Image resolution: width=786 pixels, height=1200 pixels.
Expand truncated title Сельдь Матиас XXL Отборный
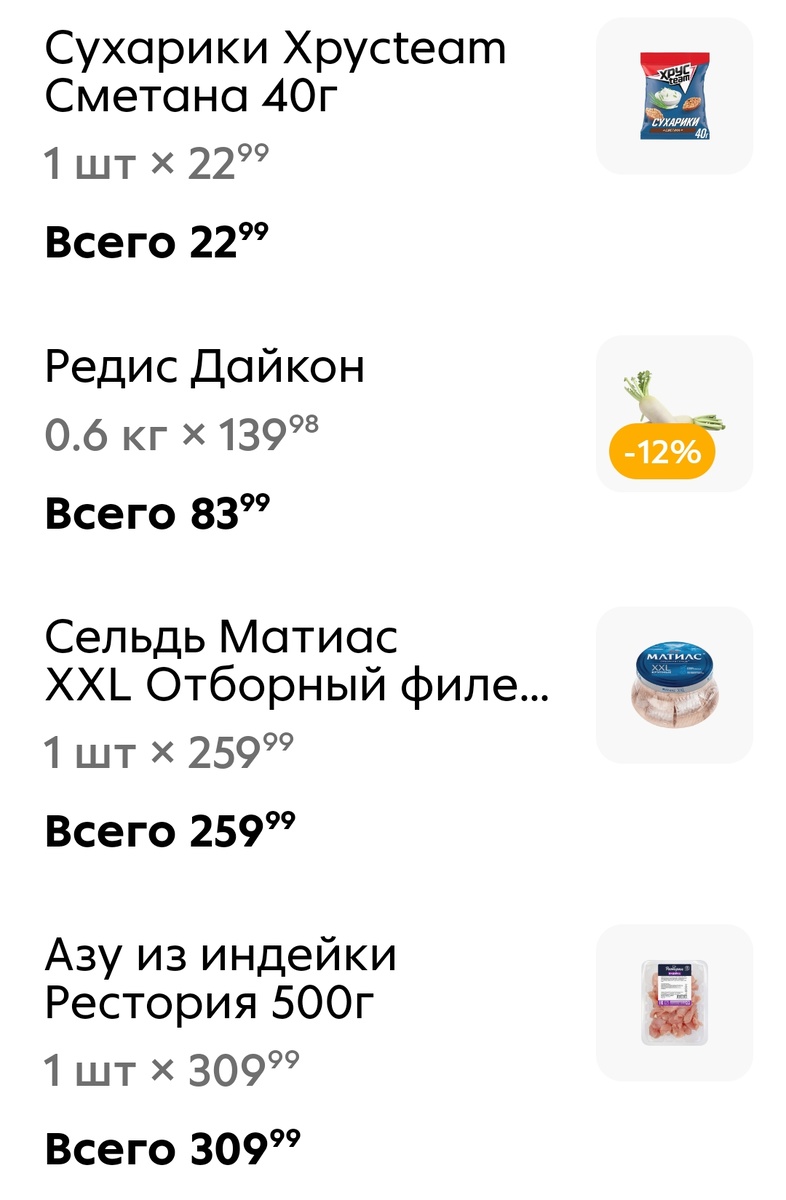pos(295,660)
